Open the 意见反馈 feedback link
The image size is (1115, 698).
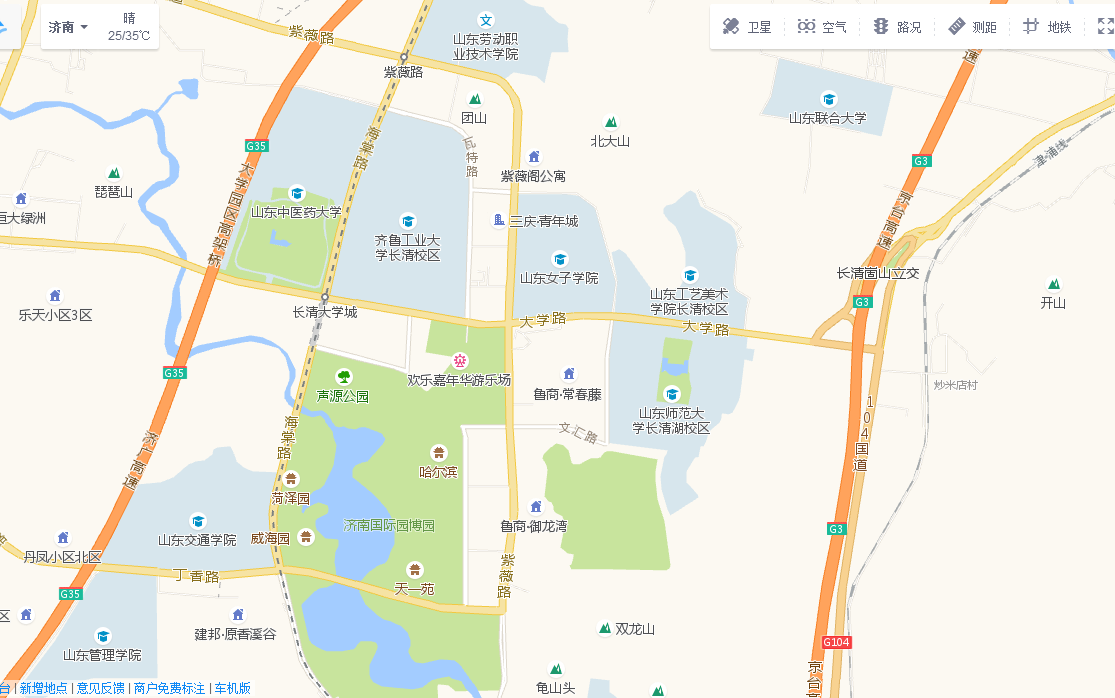[101, 688]
